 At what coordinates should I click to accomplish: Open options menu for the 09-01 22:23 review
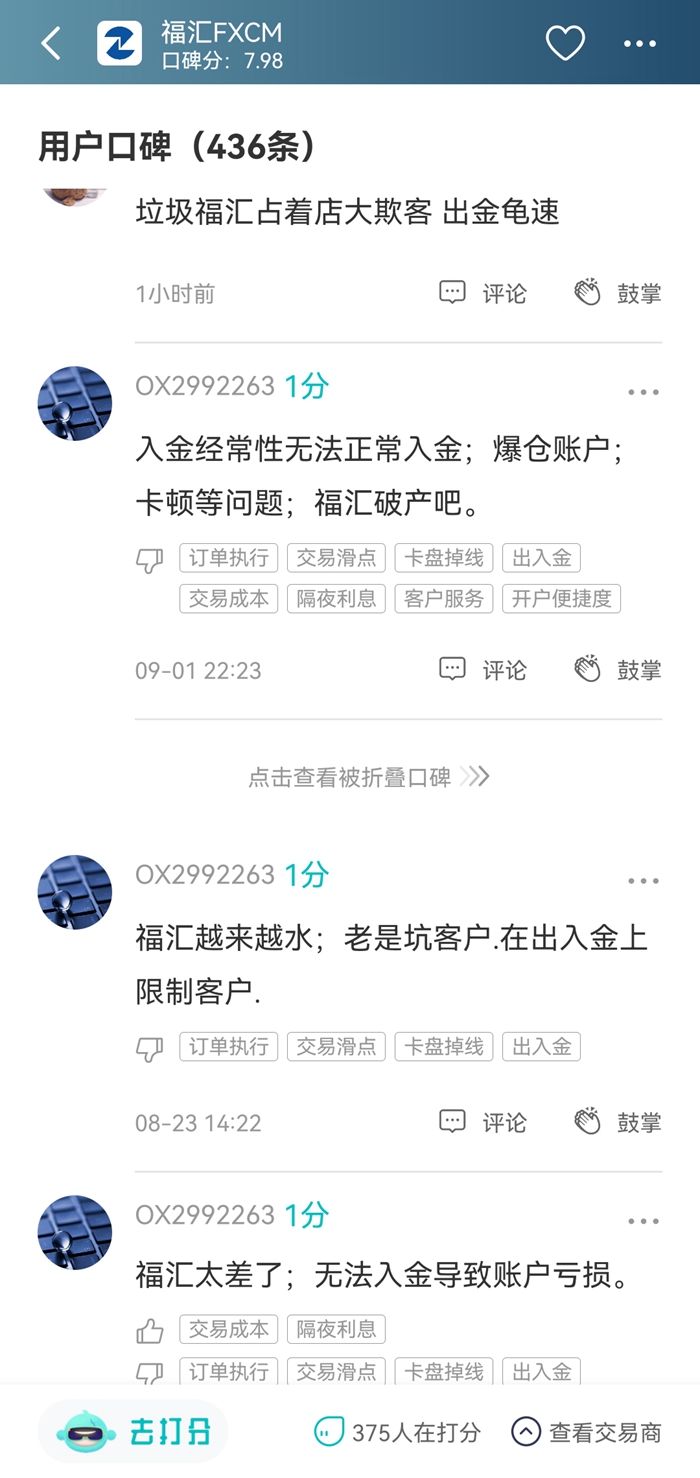point(643,392)
